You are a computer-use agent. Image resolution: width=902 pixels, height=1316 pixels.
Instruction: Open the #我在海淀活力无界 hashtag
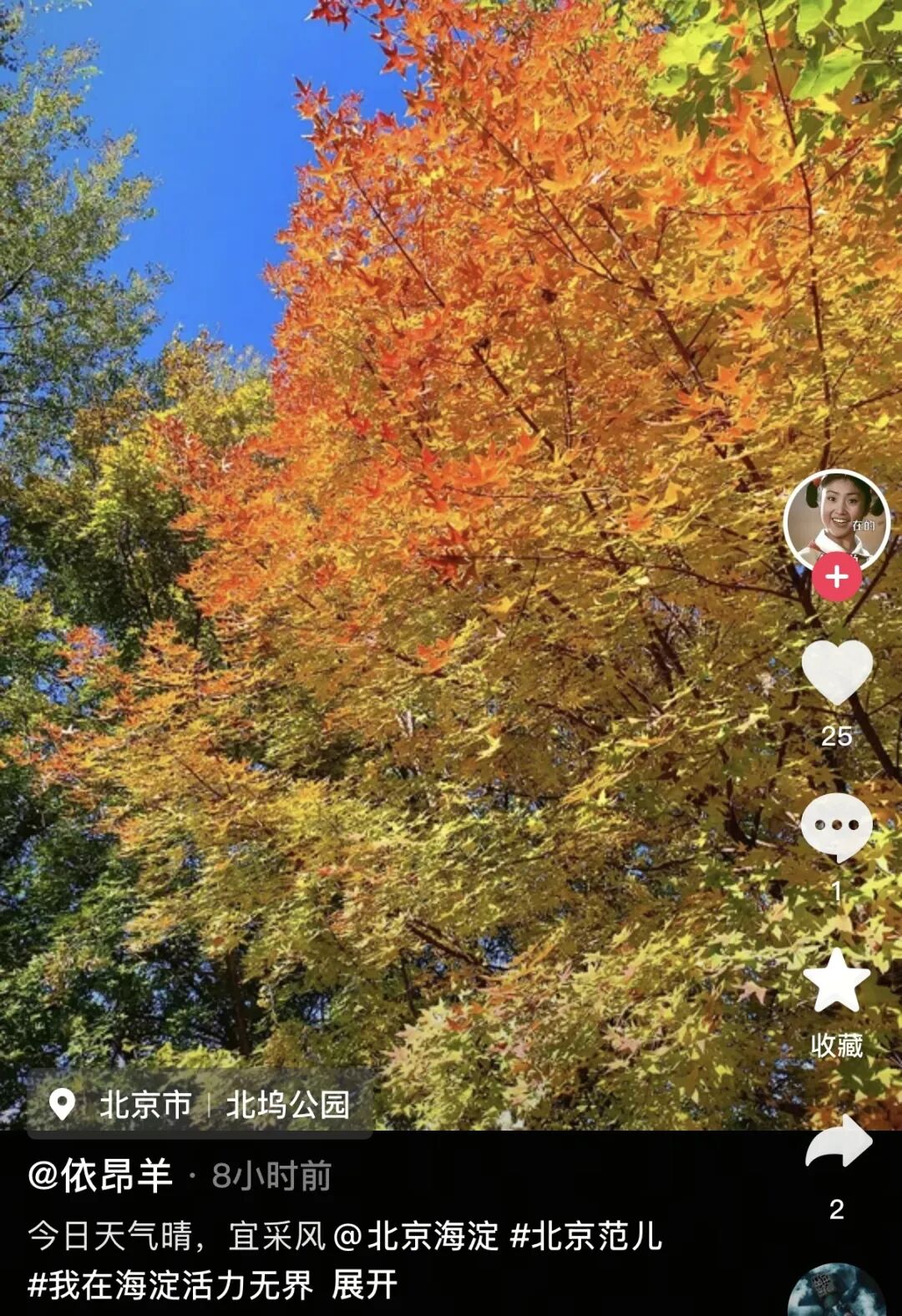tap(170, 1285)
